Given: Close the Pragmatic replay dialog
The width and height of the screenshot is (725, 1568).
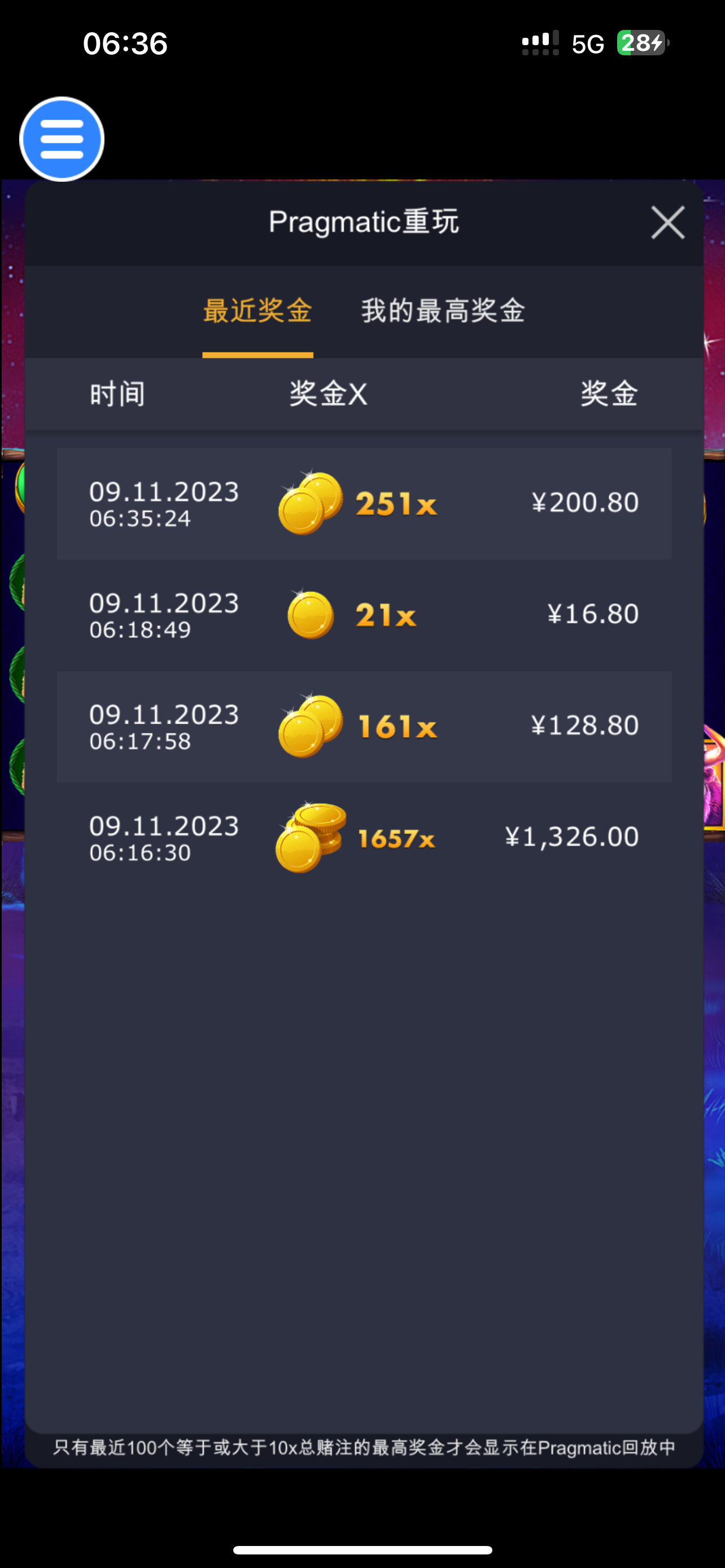Looking at the screenshot, I should 667,222.
